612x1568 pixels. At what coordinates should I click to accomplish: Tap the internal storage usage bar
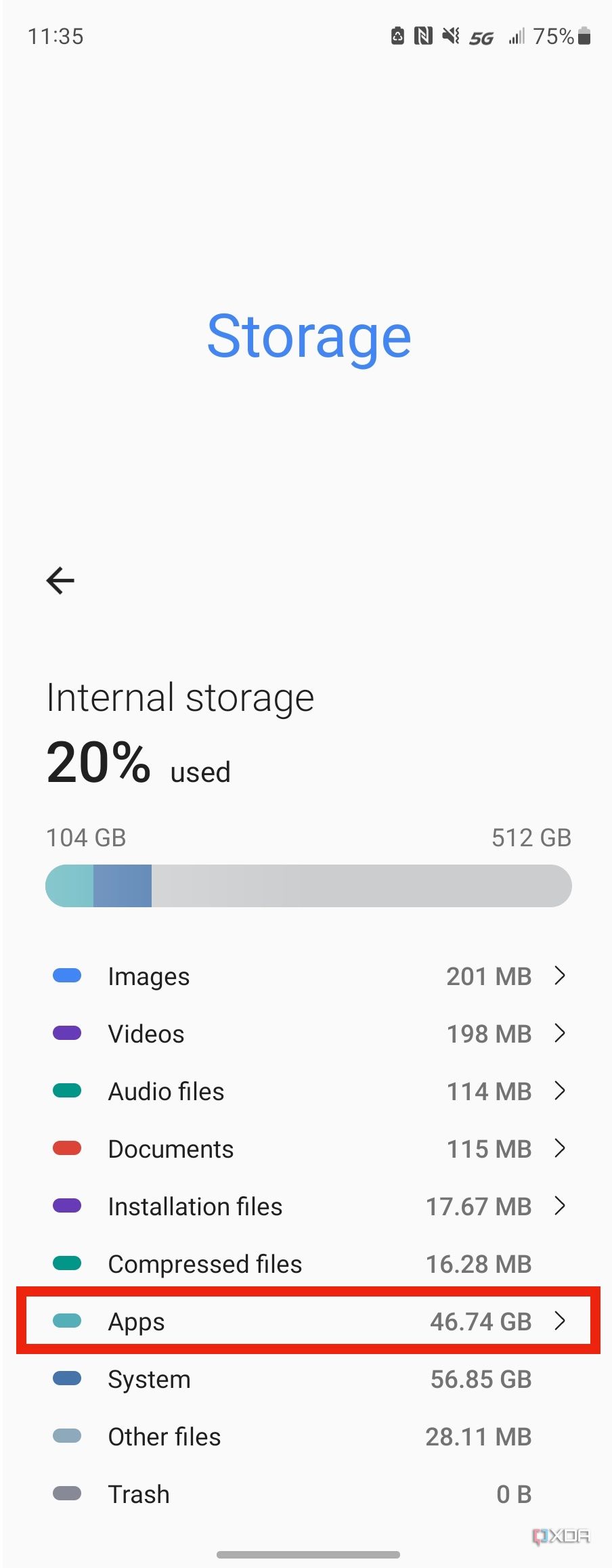(308, 886)
